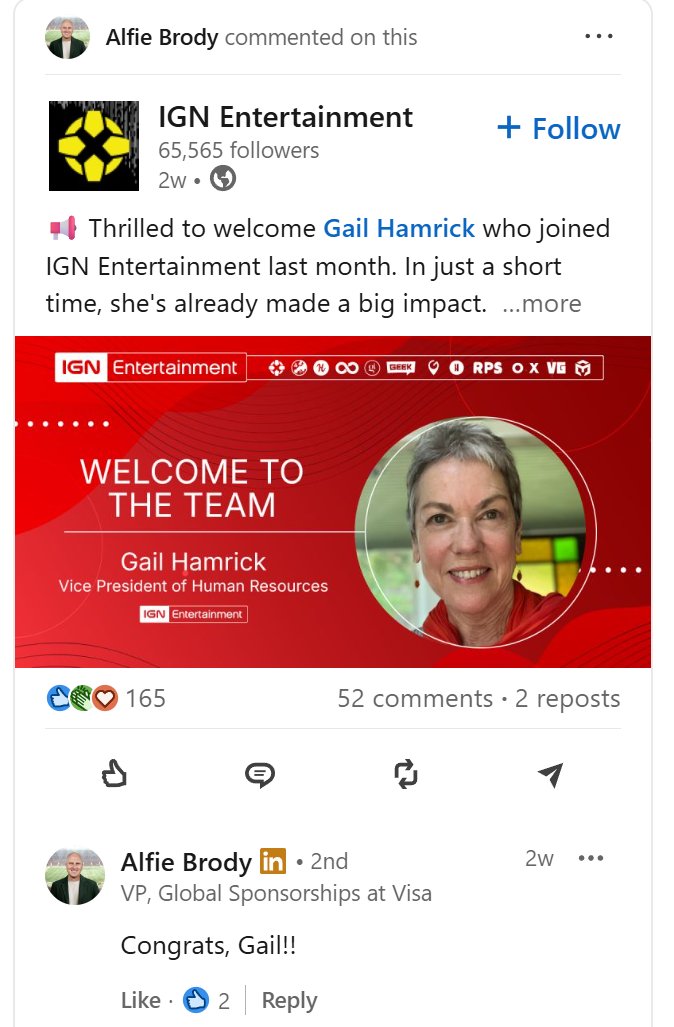
Task: Open the welcome banner image
Action: 333,501
